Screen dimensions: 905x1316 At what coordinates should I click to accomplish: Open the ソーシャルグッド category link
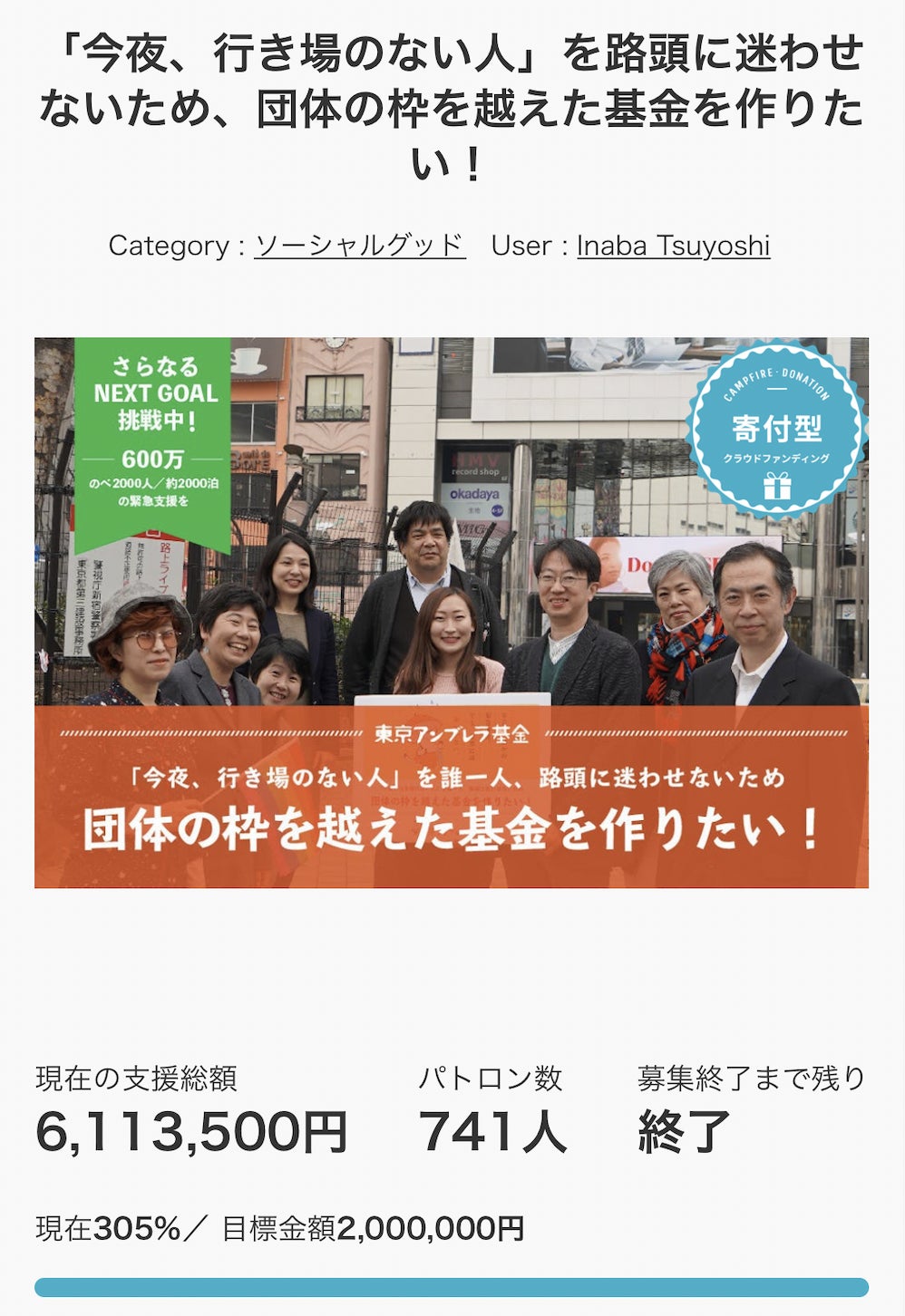359,246
